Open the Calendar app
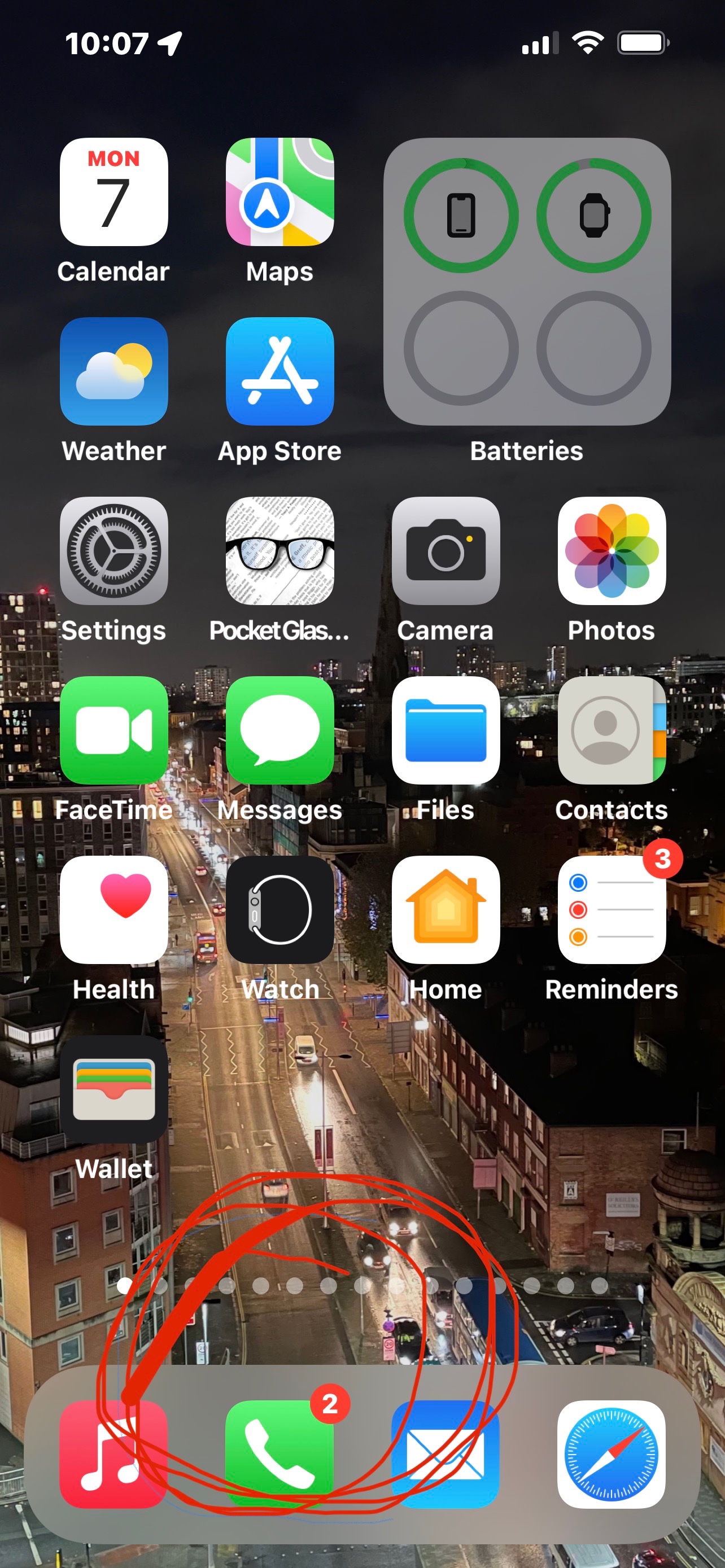This screenshot has height=1568, width=725. coord(114,192)
